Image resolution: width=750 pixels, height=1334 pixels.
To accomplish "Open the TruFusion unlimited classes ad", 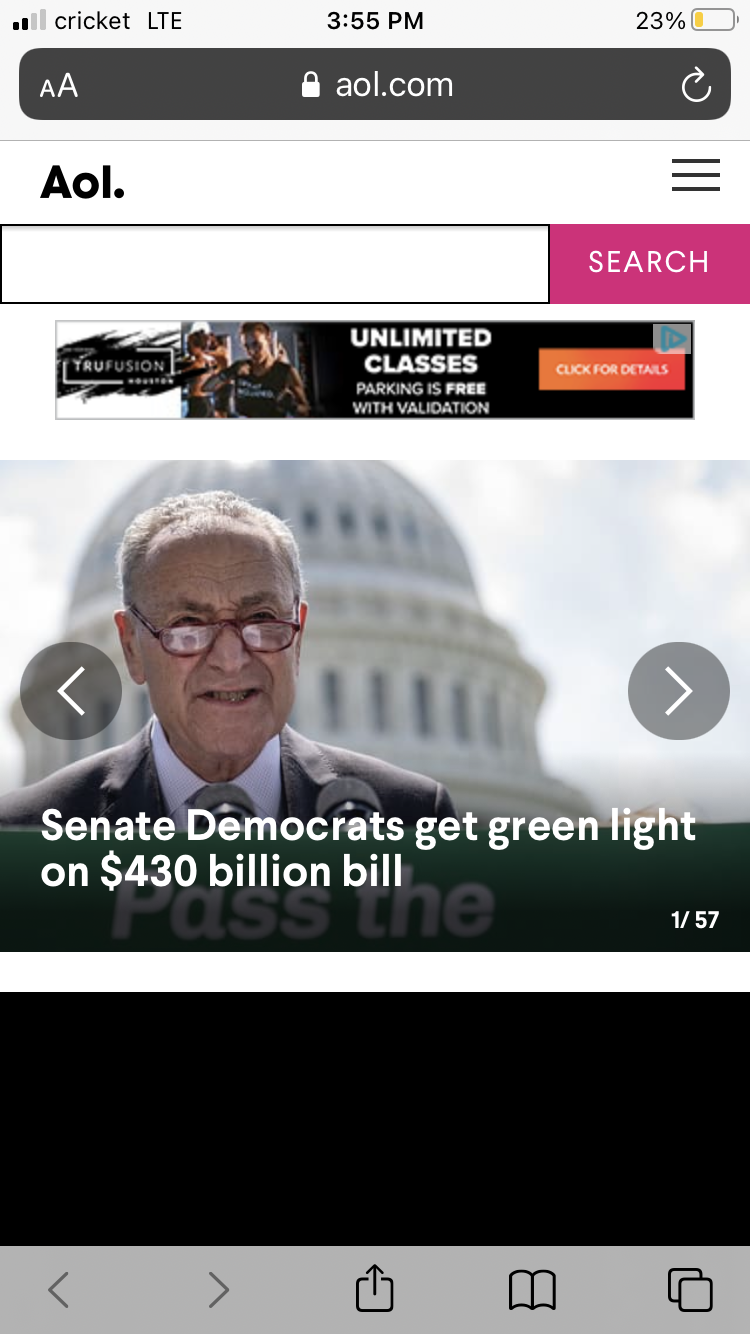I will (x=375, y=370).
